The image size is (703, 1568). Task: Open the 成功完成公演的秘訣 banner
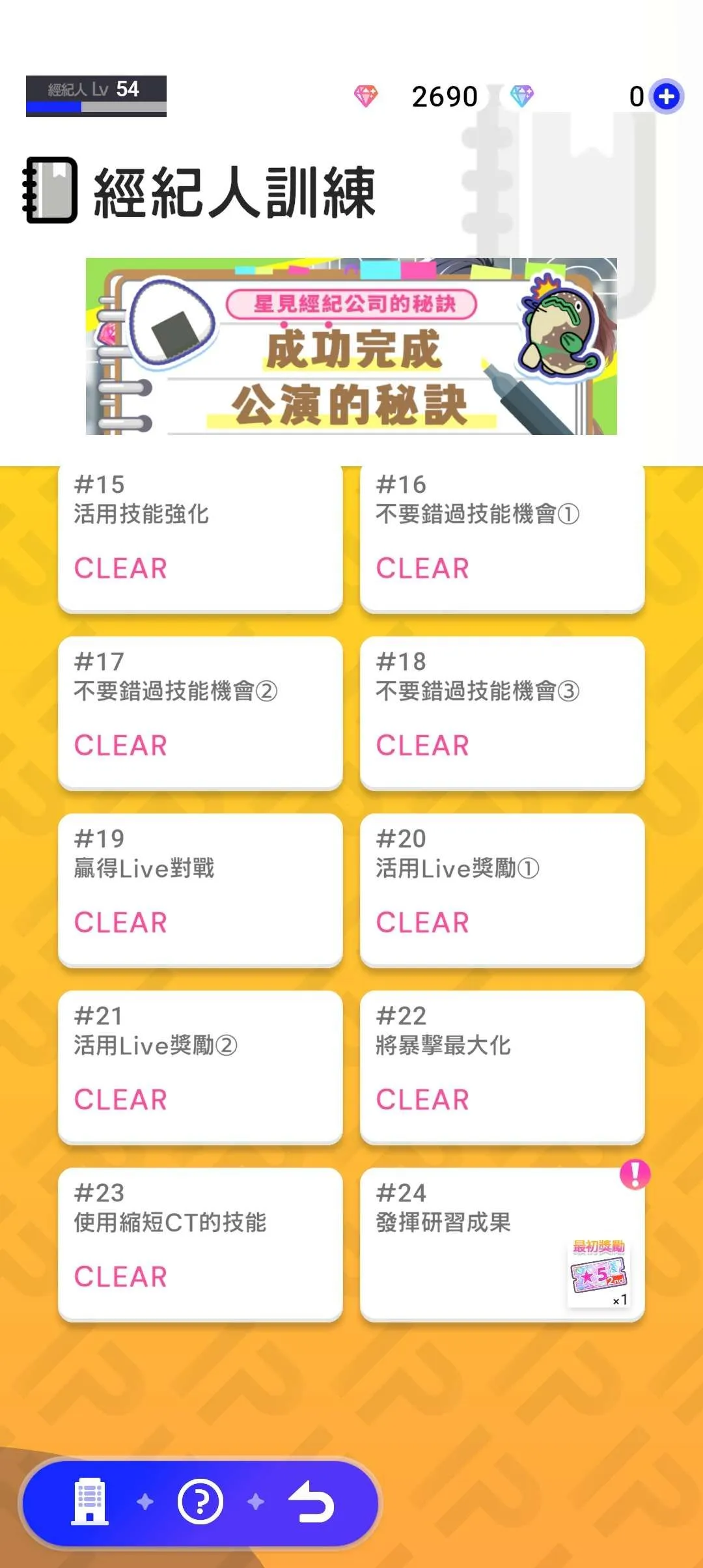pos(351,346)
